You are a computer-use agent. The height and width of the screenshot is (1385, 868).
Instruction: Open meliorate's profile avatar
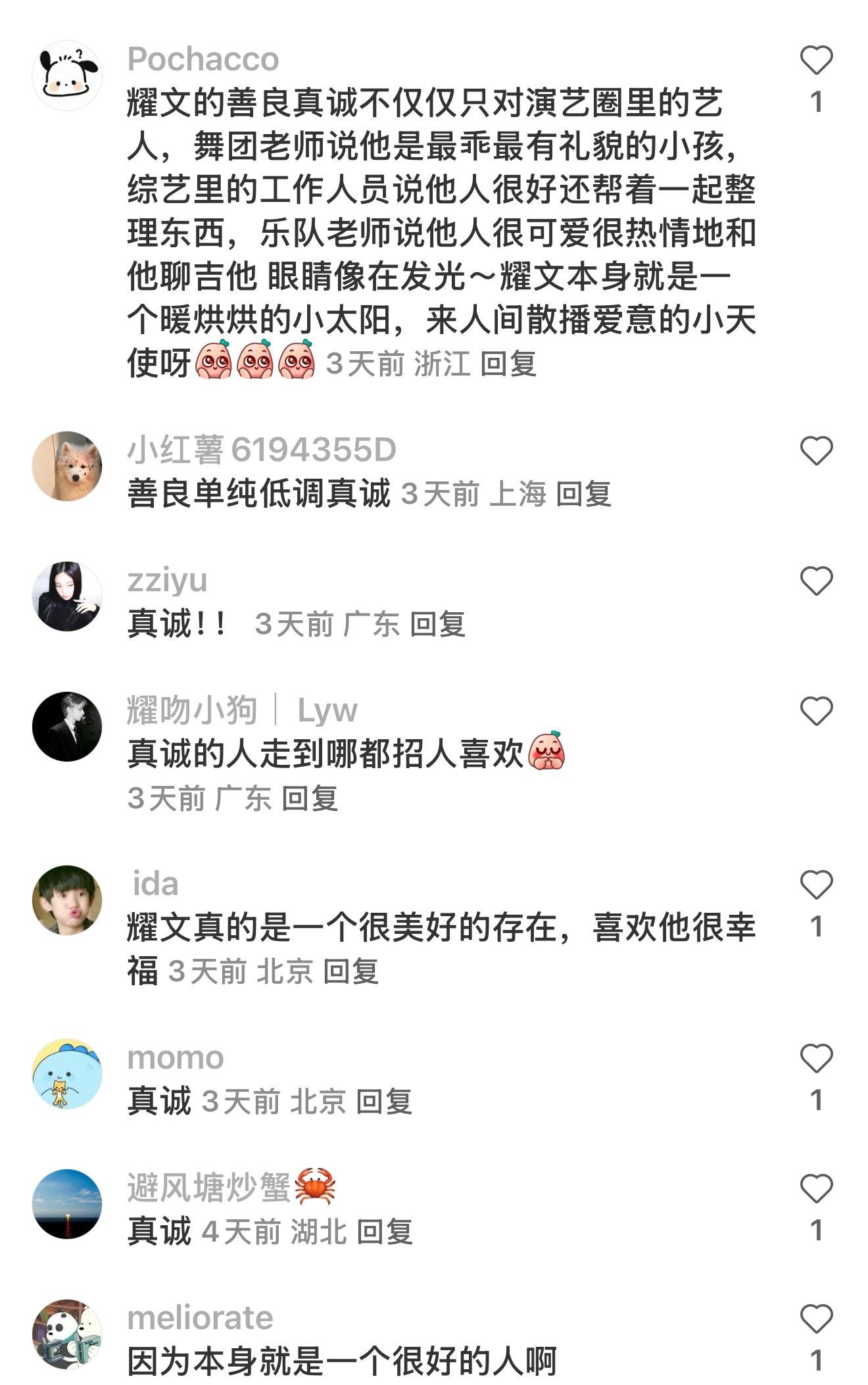pos(67,1334)
